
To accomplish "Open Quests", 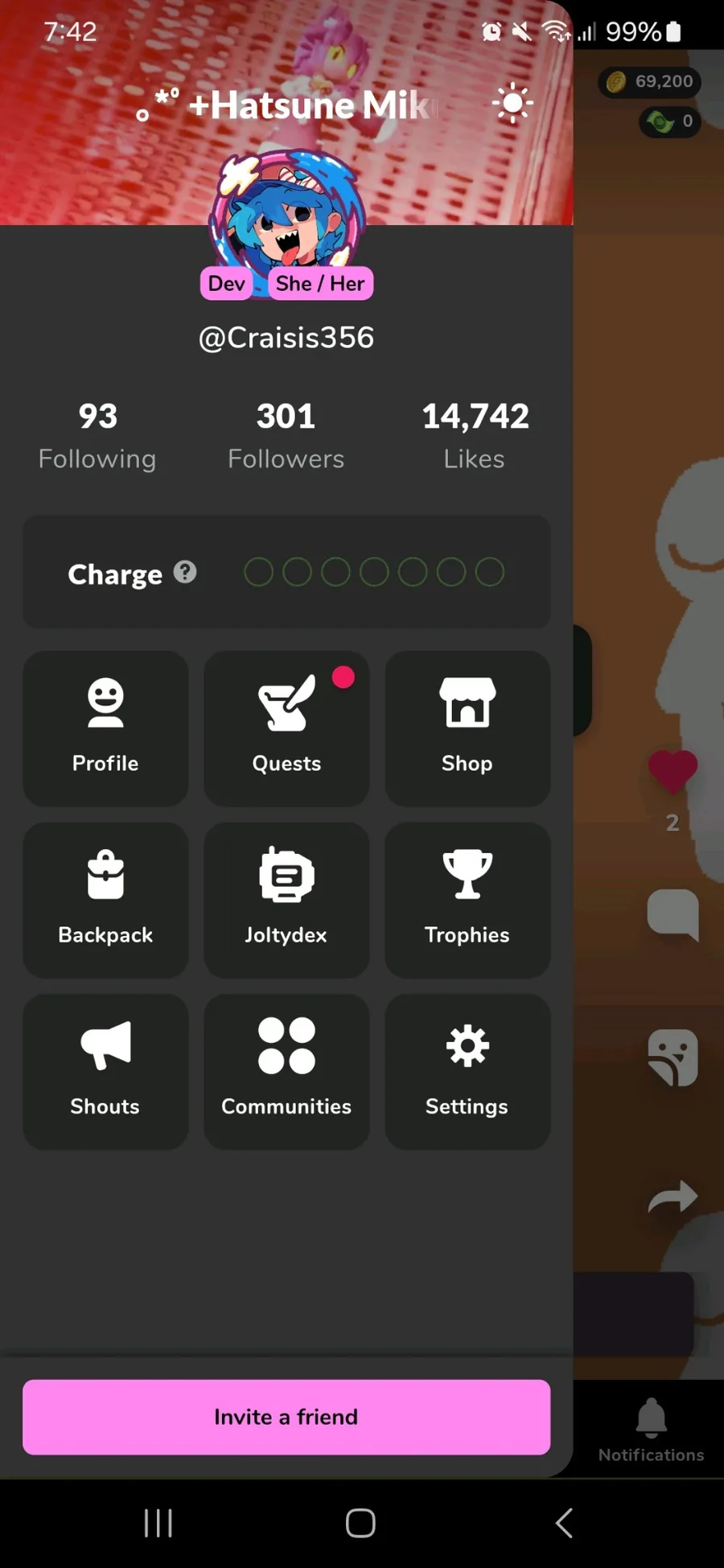I will (286, 729).
